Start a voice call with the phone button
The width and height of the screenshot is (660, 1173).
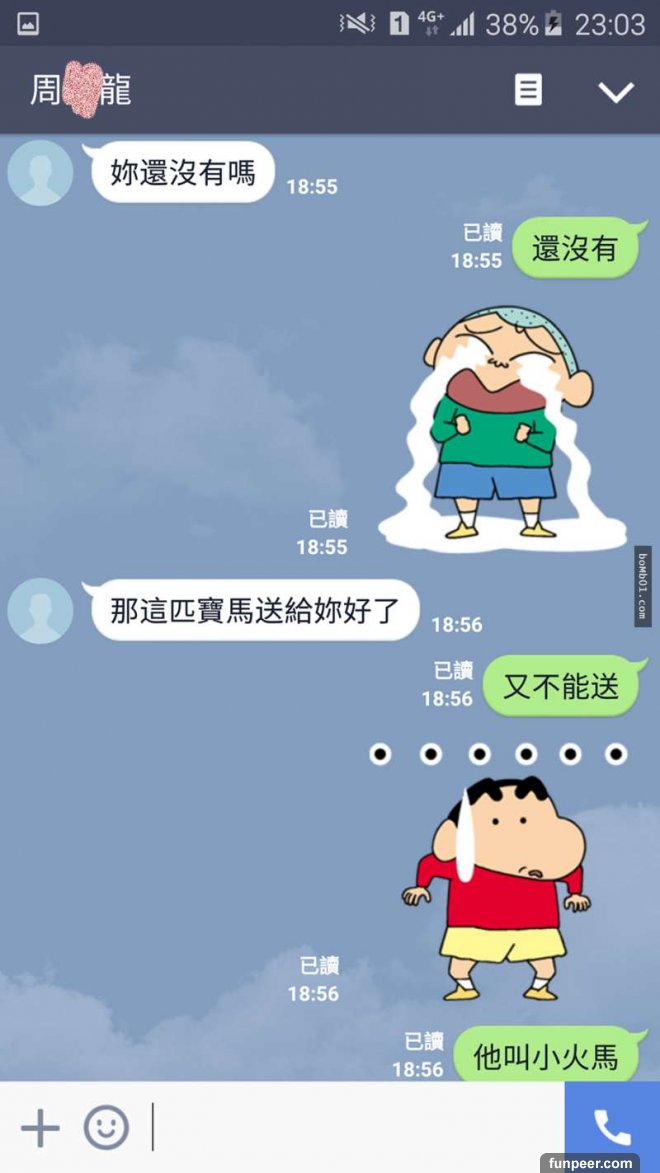[x=612, y=1127]
